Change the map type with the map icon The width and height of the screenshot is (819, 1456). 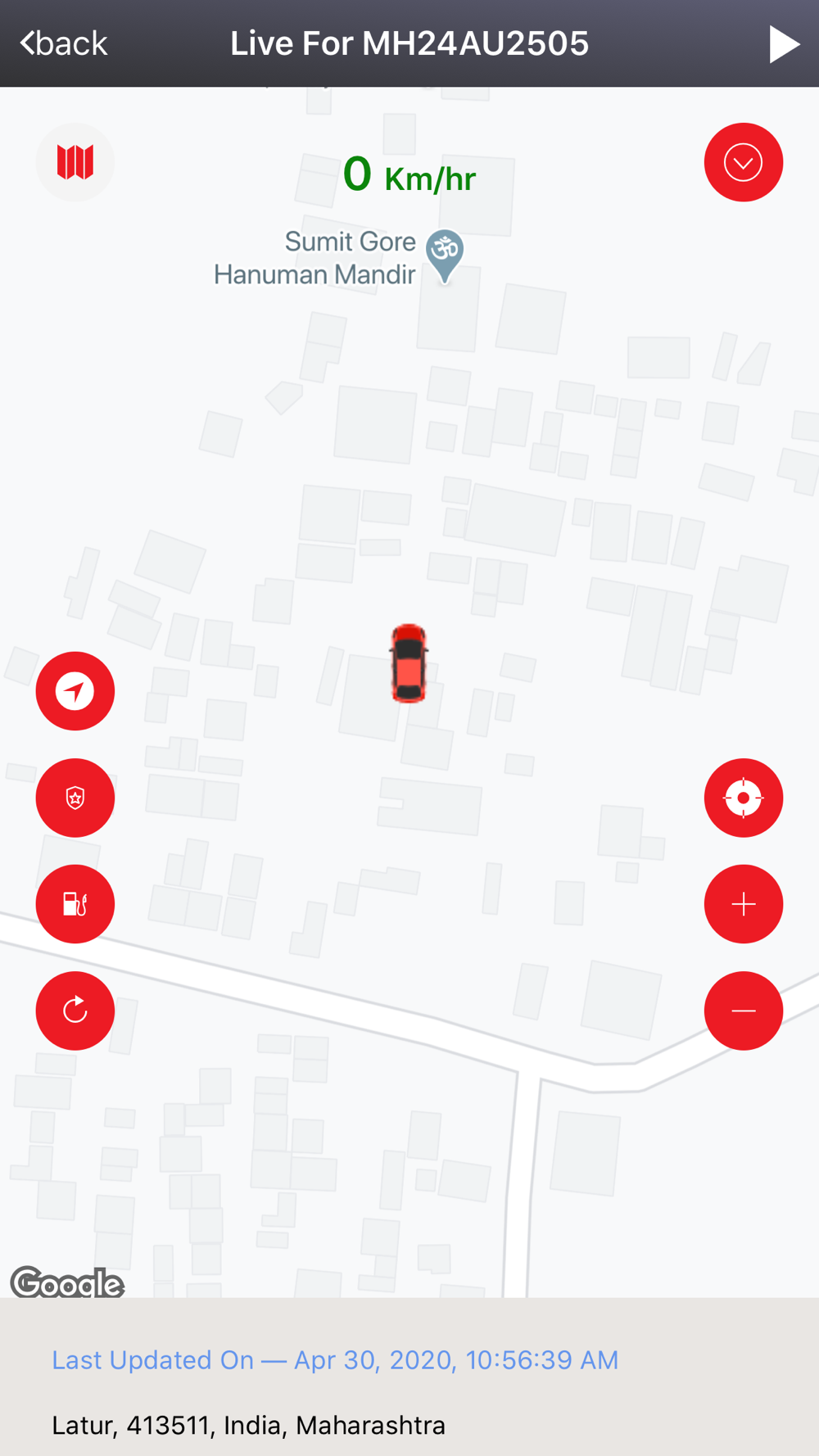(75, 162)
